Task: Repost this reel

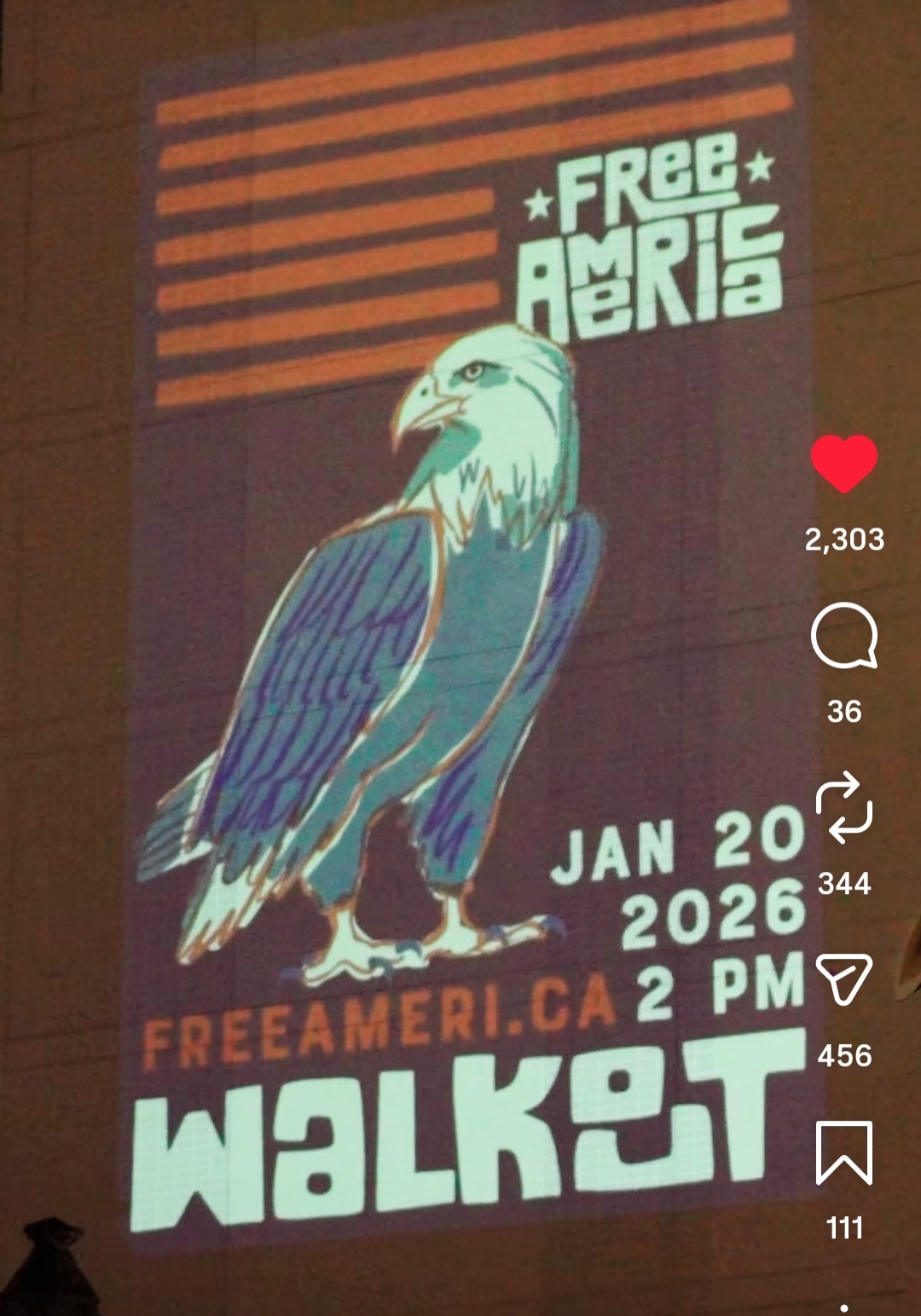Action: point(843,806)
